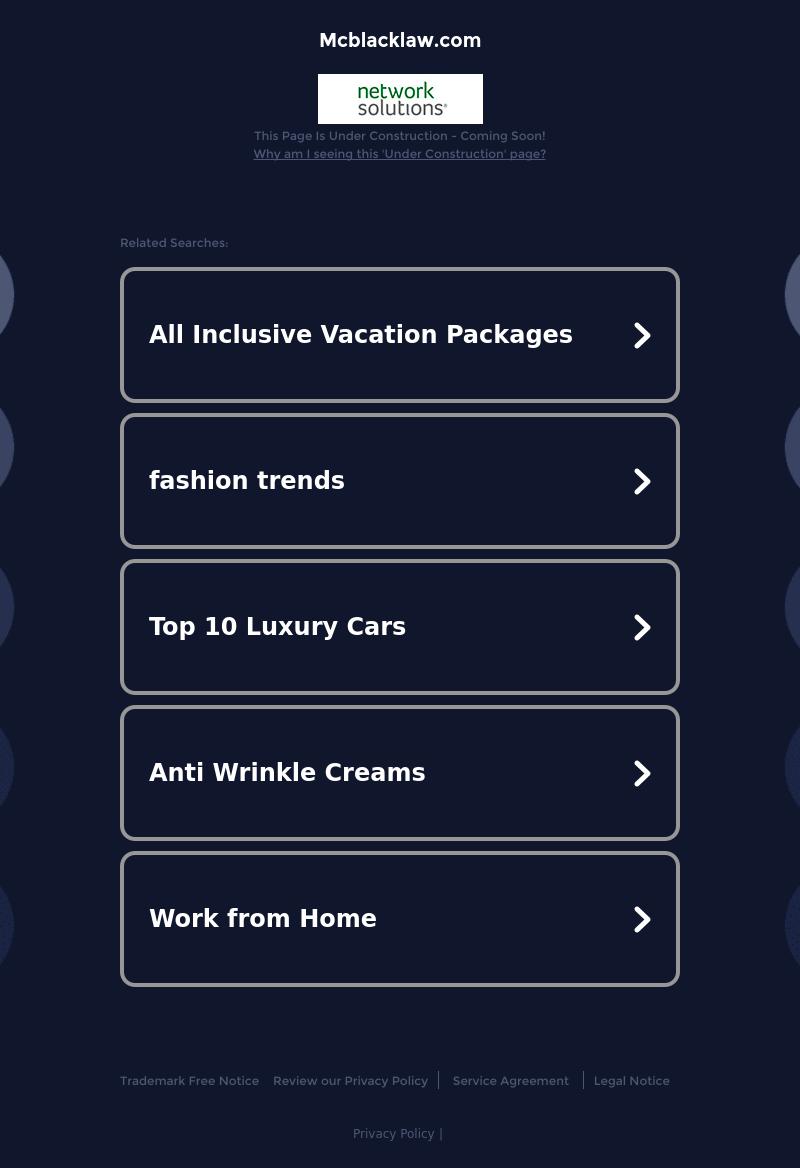Read the Service Agreement
This screenshot has width=800, height=1168.
pos(510,1081)
